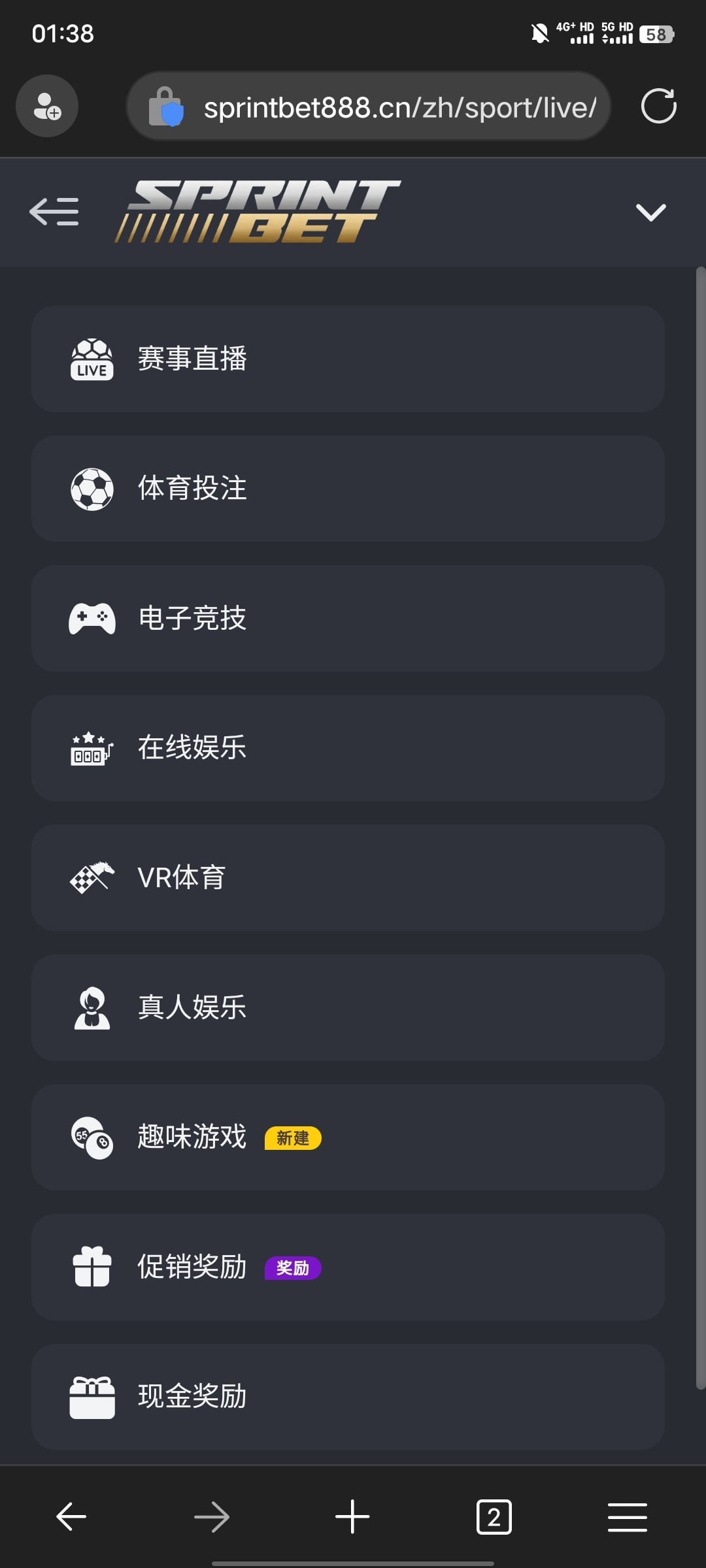Expand the dropdown chevron beside SprintBet logo
The height and width of the screenshot is (1568, 706).
[x=650, y=212]
